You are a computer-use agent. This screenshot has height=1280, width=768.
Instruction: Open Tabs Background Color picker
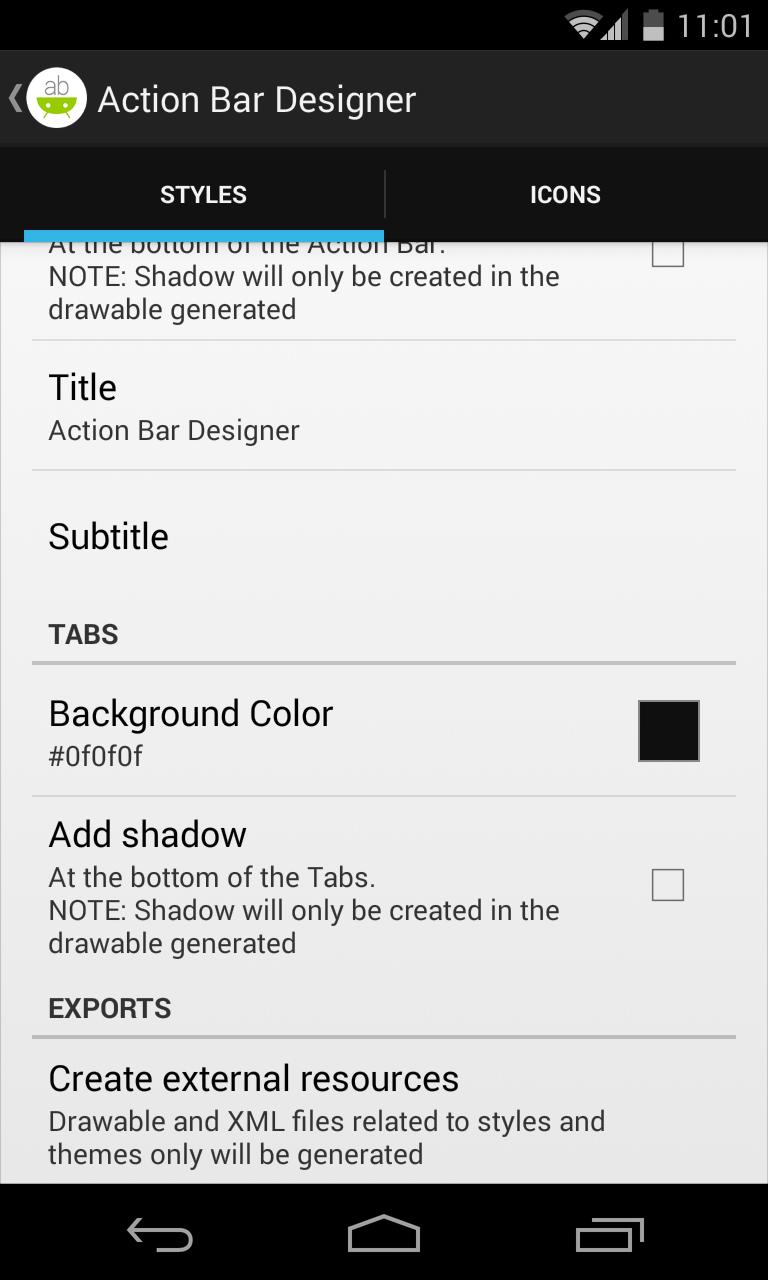click(x=668, y=731)
